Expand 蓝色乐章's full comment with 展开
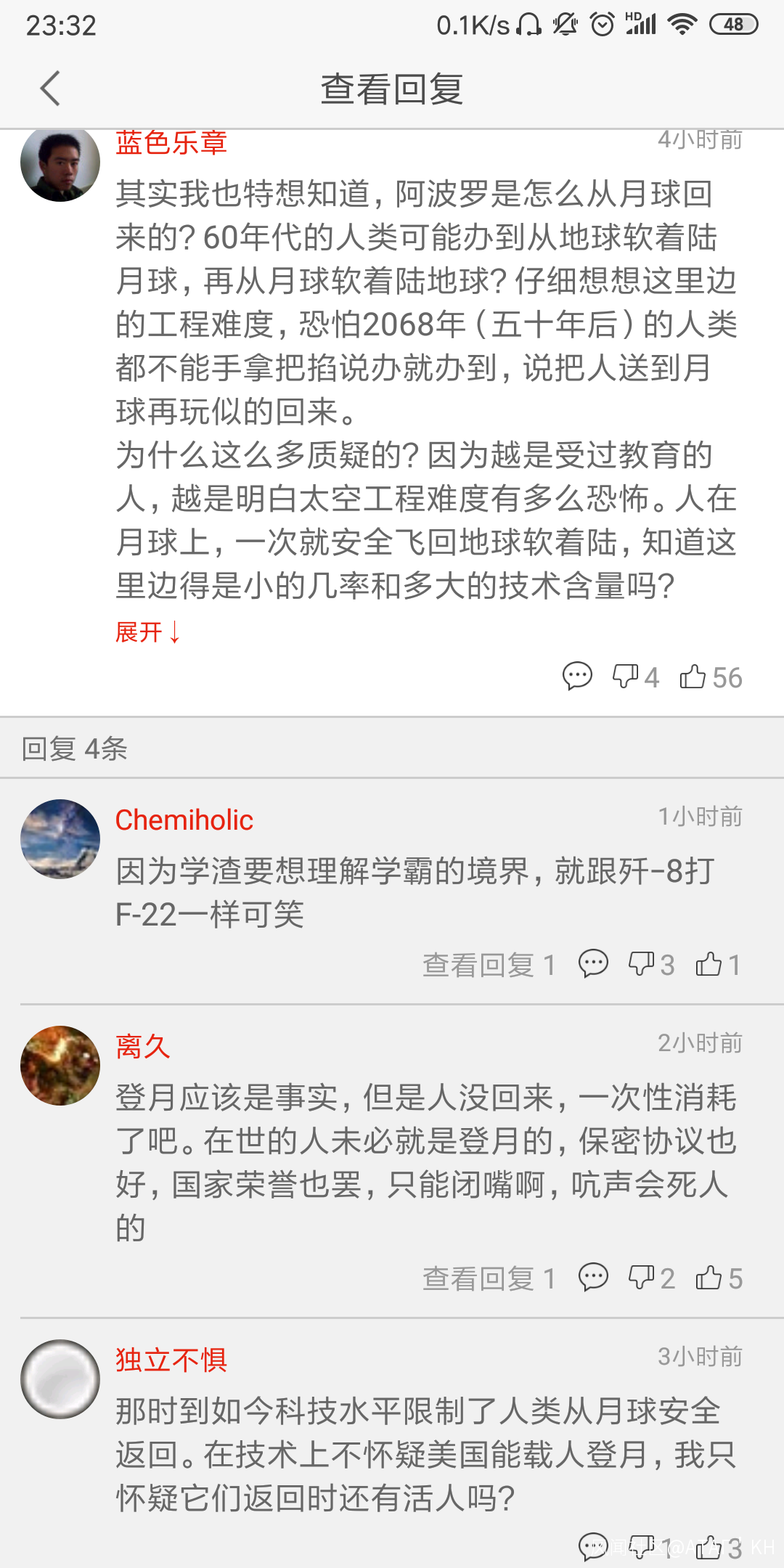The height and width of the screenshot is (1568, 784). pyautogui.click(x=147, y=632)
